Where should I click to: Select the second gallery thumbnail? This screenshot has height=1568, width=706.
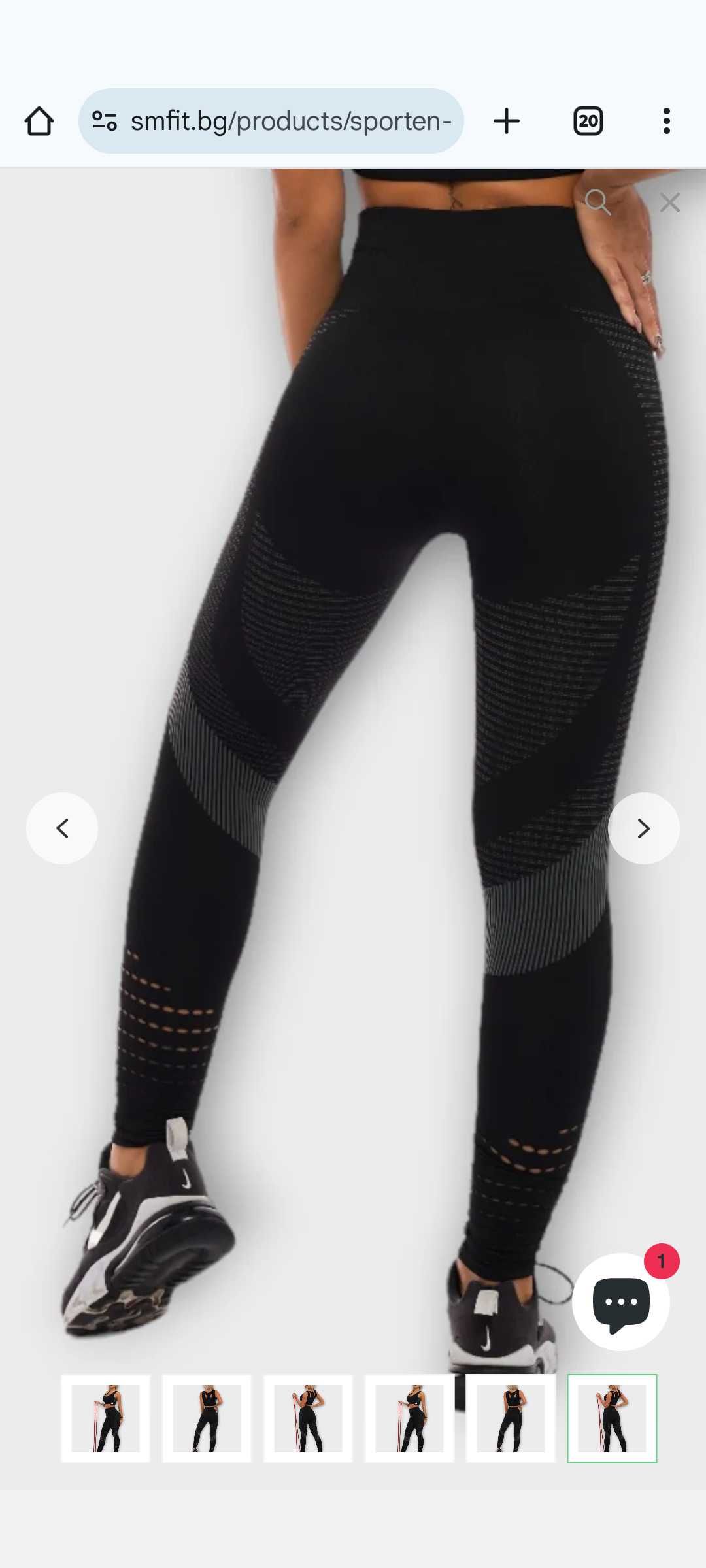point(207,1418)
